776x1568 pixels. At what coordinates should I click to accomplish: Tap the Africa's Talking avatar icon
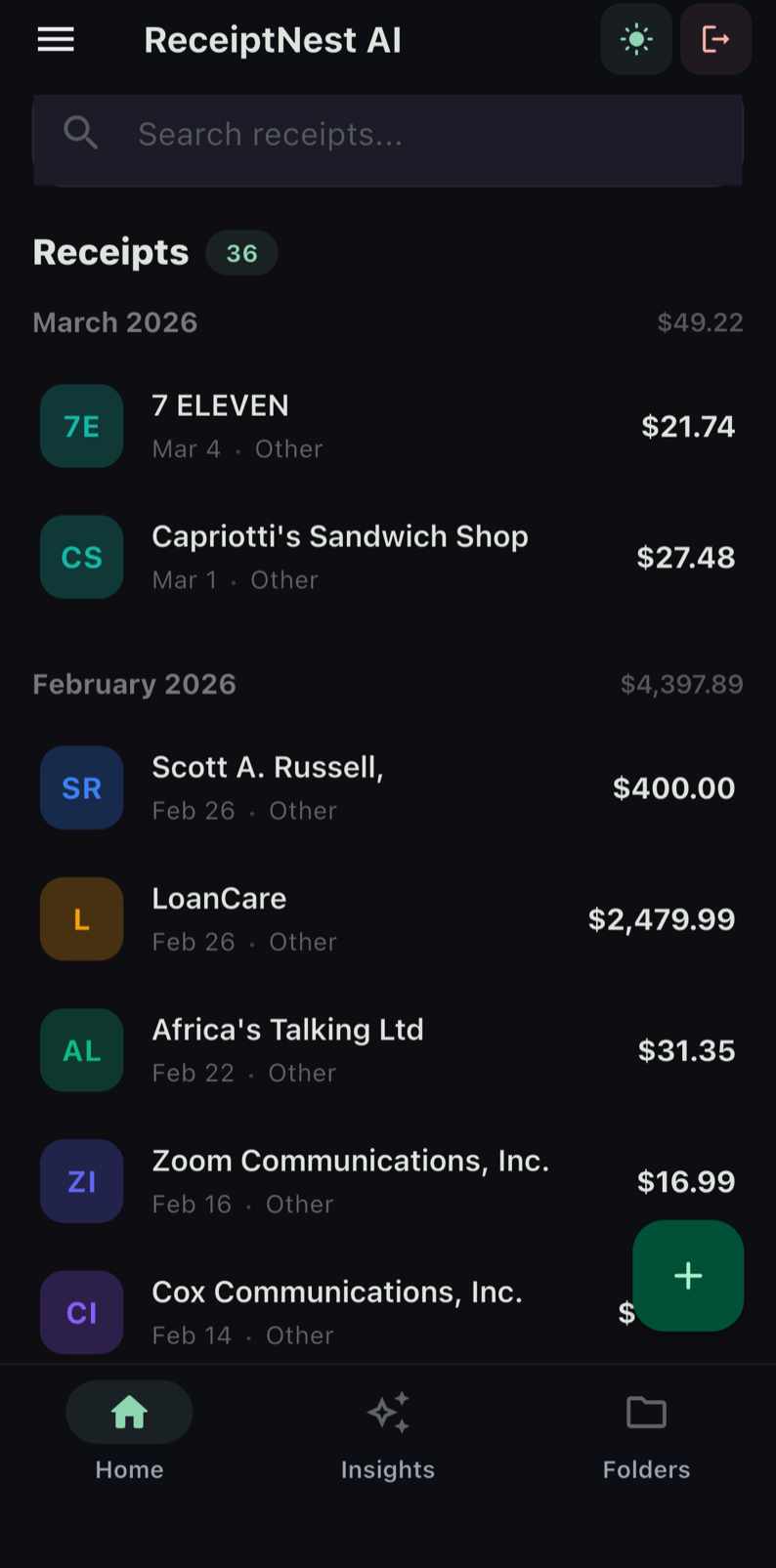(81, 1050)
